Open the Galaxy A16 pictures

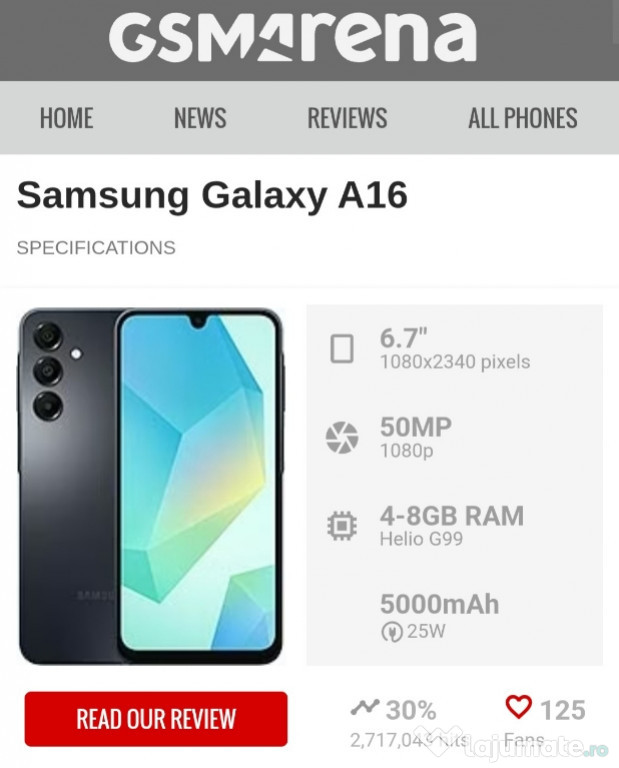(x=150, y=486)
